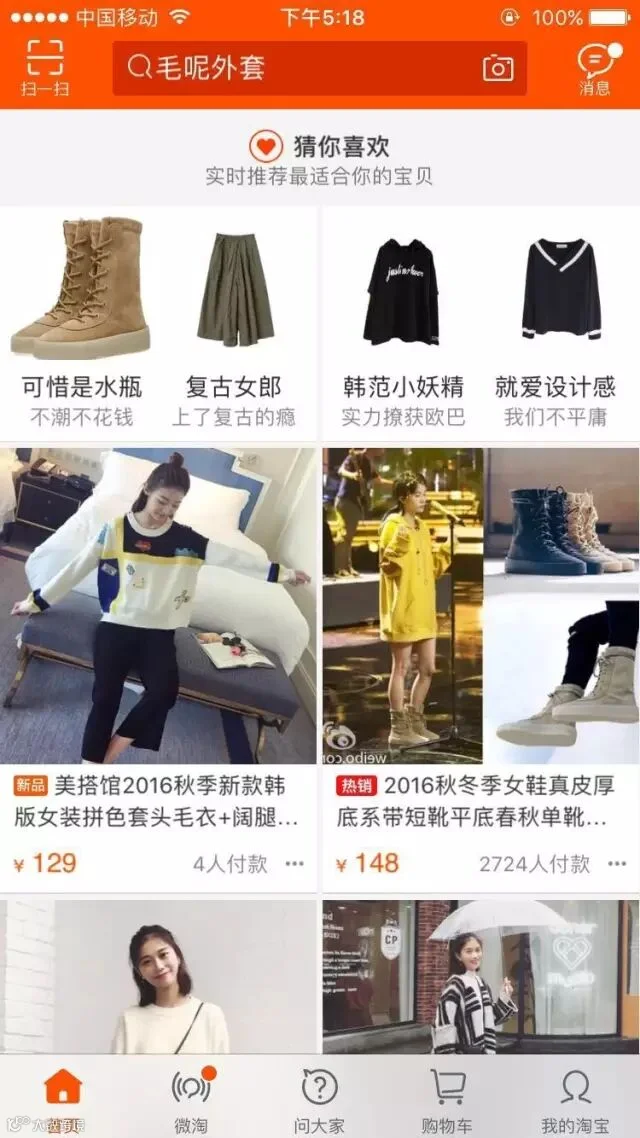Open the 消息 messages icon
The width and height of the screenshot is (640, 1138).
(x=596, y=68)
